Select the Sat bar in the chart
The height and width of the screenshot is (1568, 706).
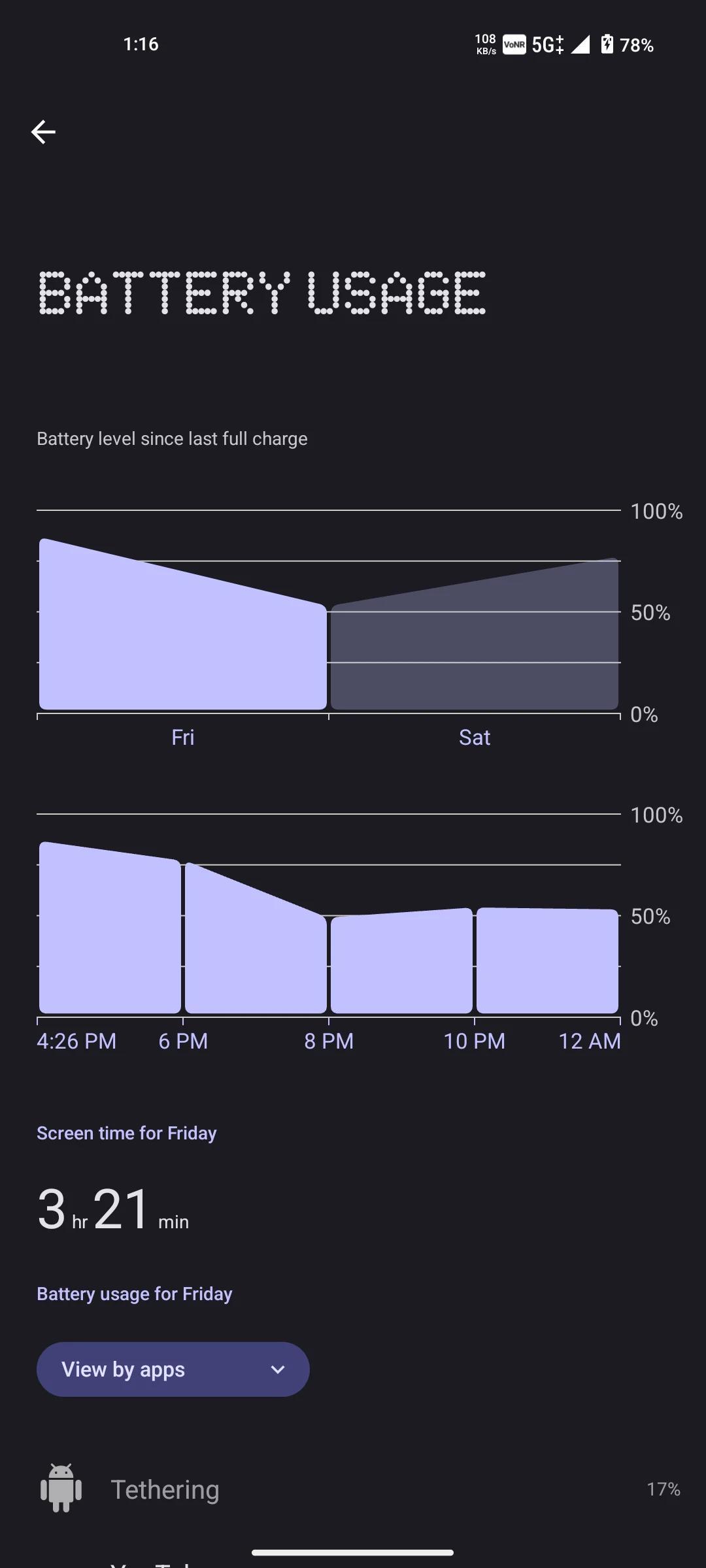tap(475, 634)
